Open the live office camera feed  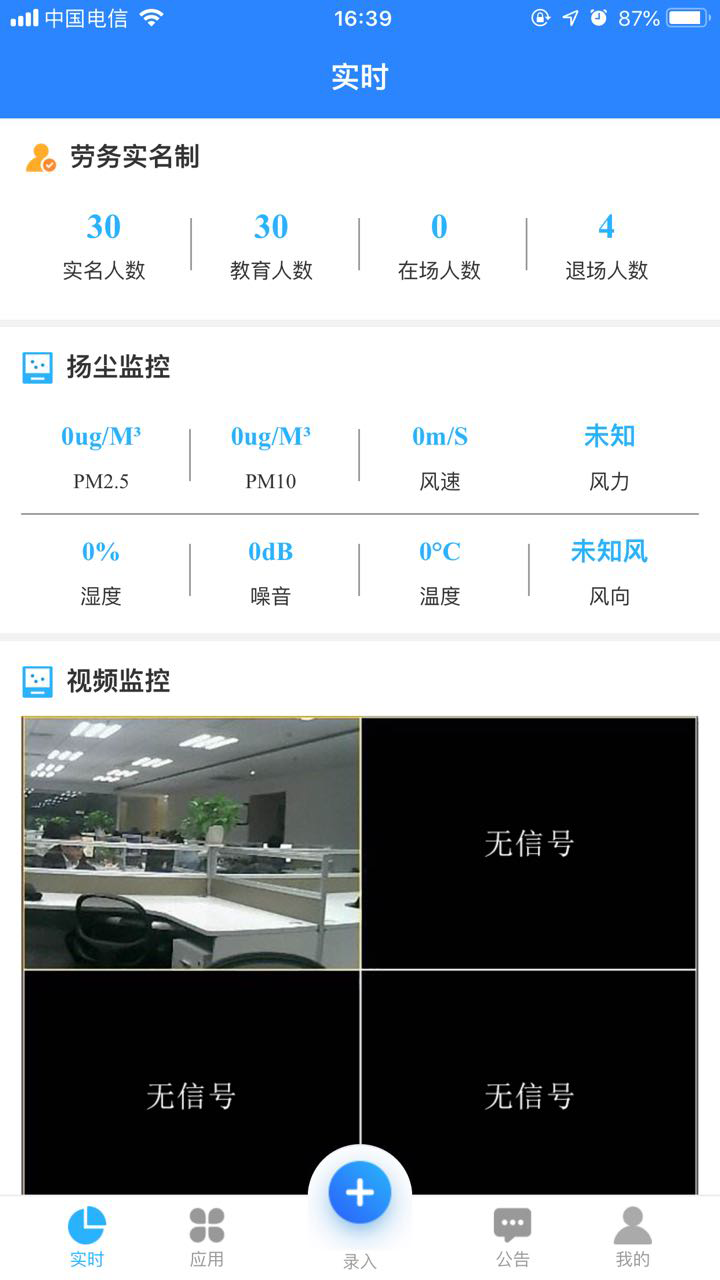tap(191, 843)
